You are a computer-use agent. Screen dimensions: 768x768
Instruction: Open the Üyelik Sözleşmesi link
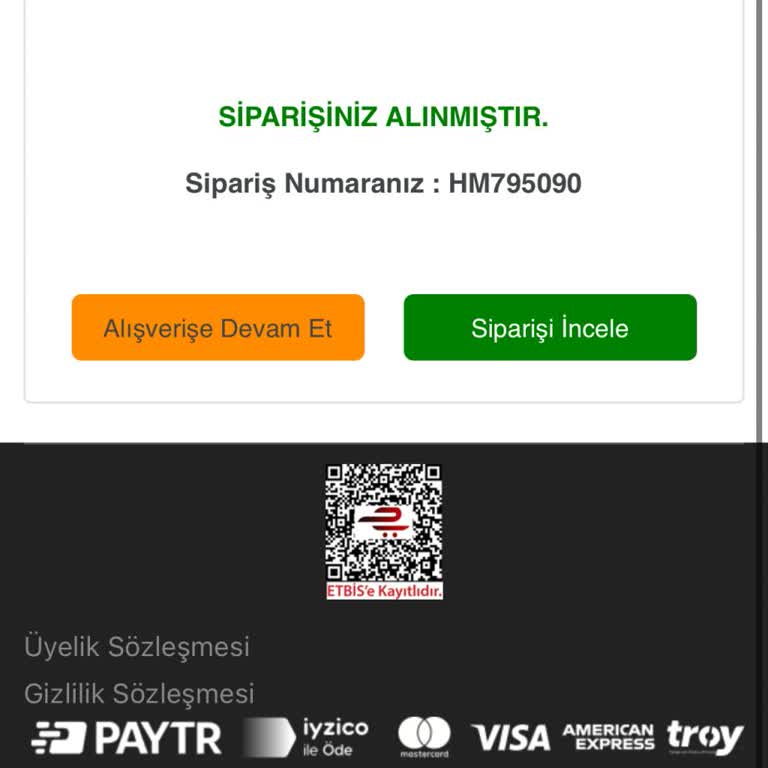pyautogui.click(x=137, y=646)
